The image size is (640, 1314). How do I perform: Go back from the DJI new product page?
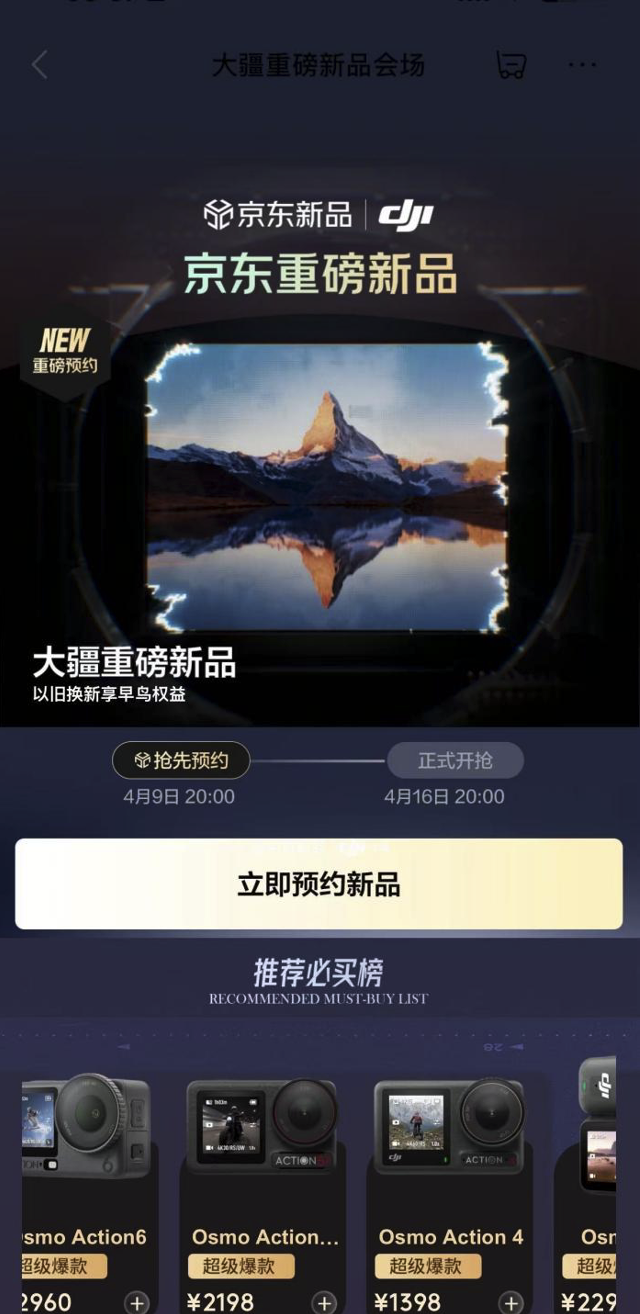tap(40, 66)
